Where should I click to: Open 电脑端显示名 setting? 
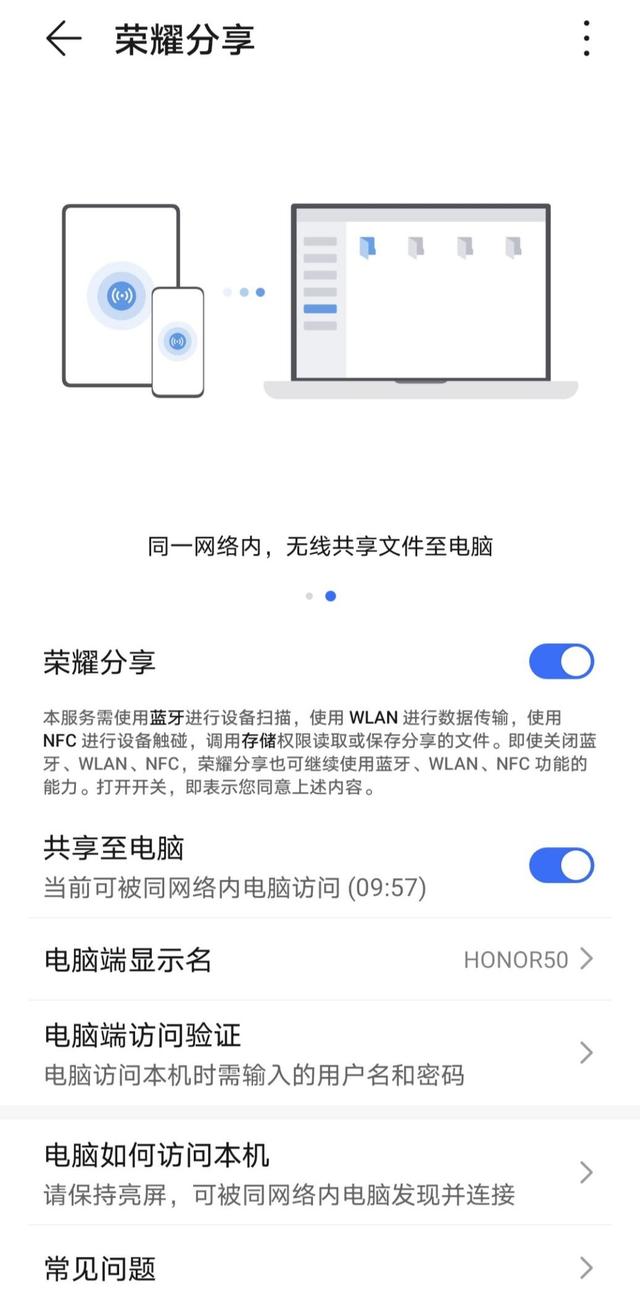320,960
